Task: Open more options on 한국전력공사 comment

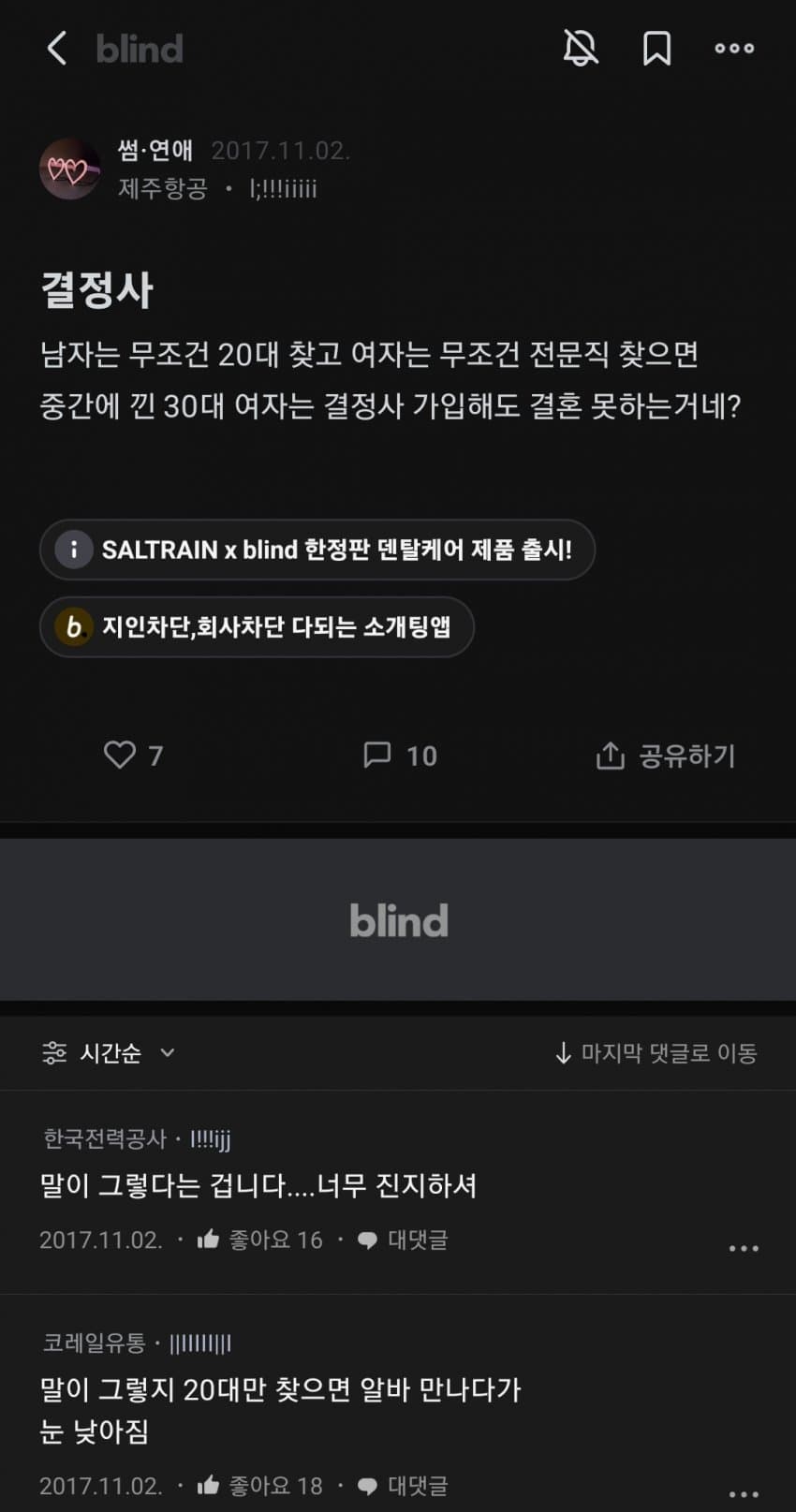Action: [744, 1248]
